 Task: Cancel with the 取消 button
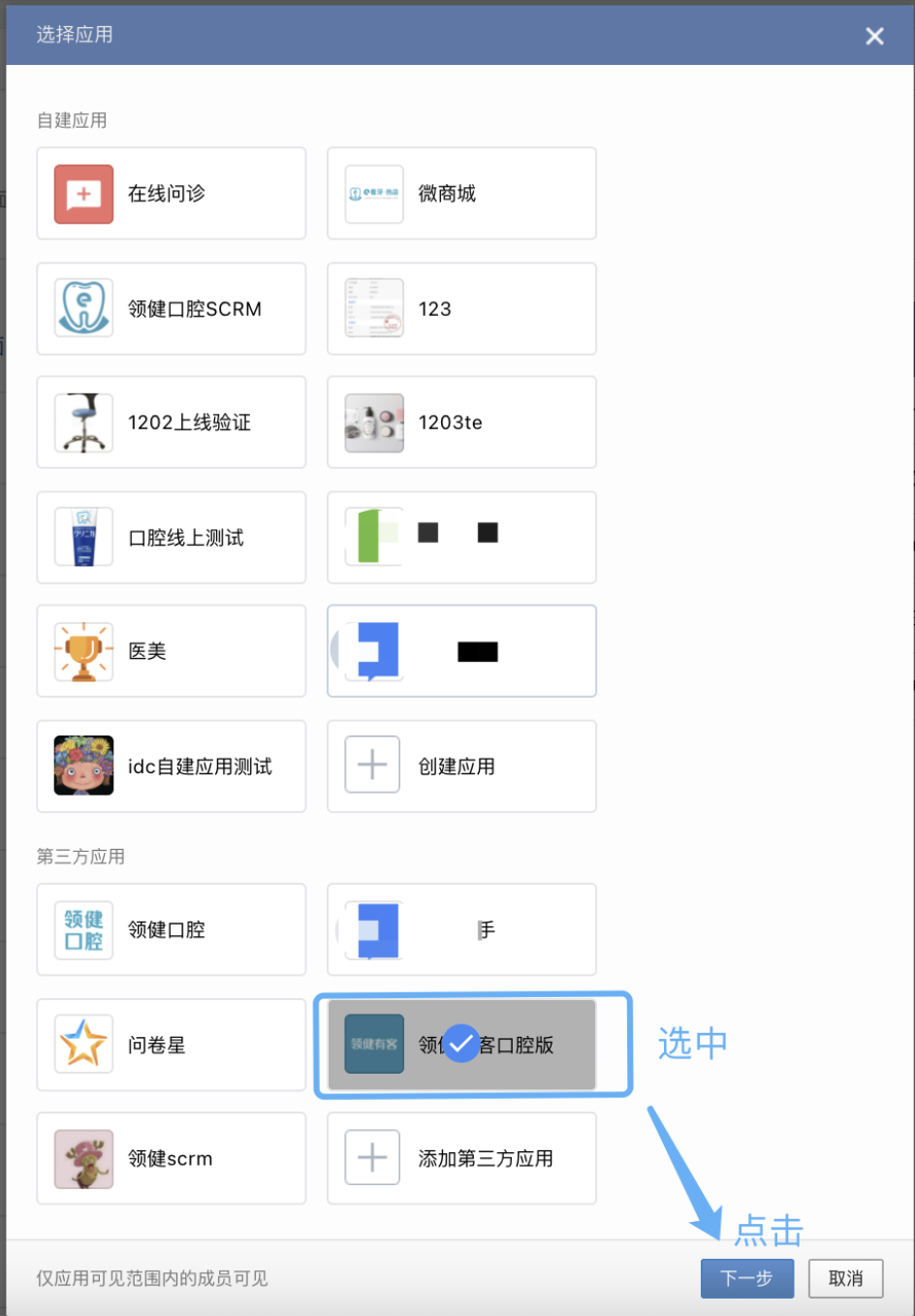coord(845,1278)
